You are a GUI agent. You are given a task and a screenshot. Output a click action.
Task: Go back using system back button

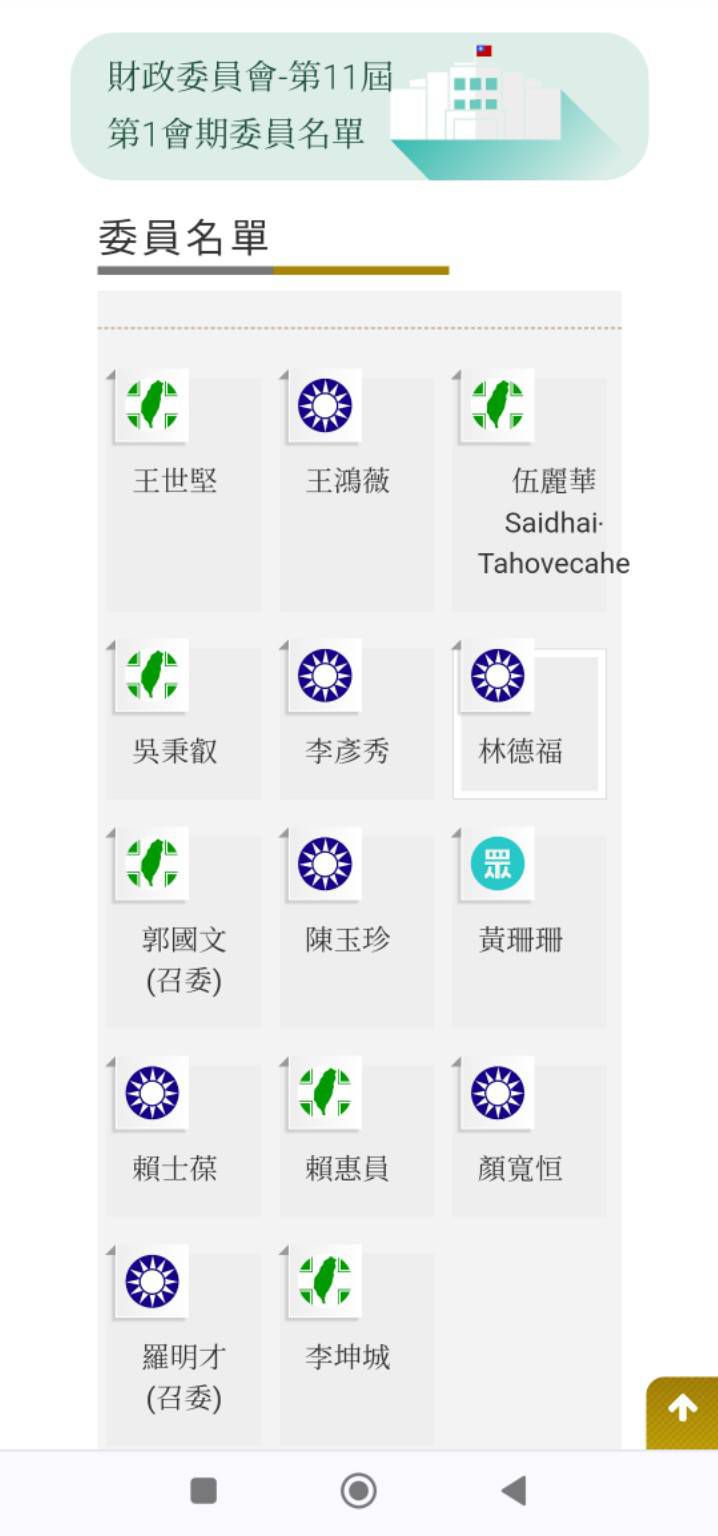(513, 1491)
